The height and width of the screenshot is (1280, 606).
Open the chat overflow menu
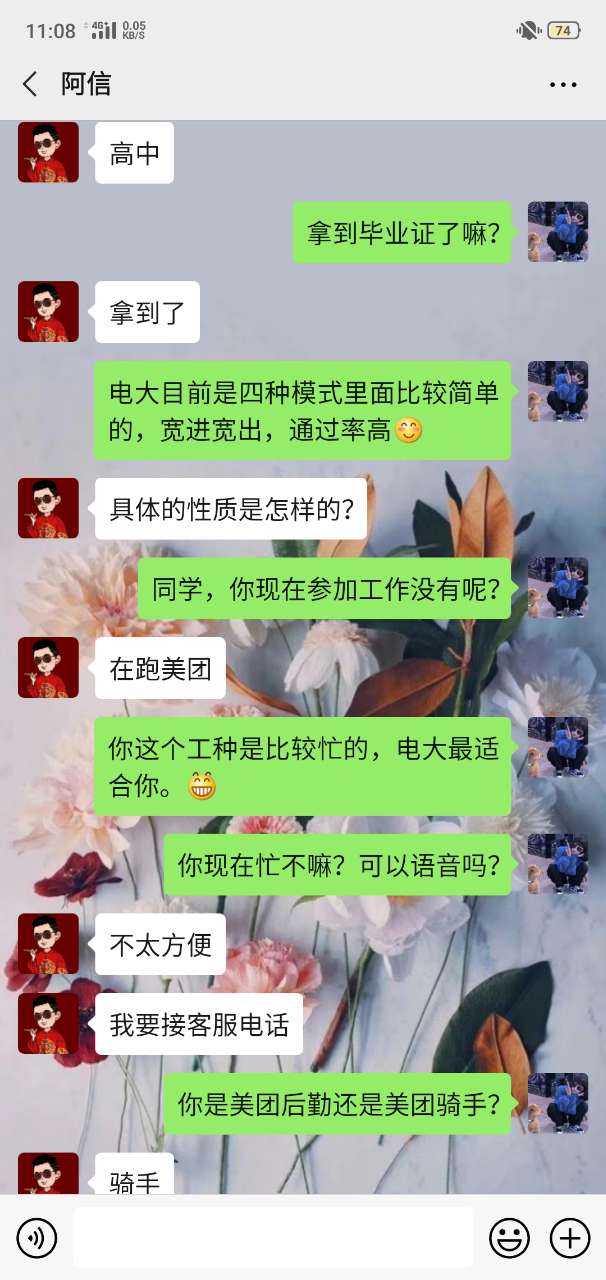click(x=563, y=85)
